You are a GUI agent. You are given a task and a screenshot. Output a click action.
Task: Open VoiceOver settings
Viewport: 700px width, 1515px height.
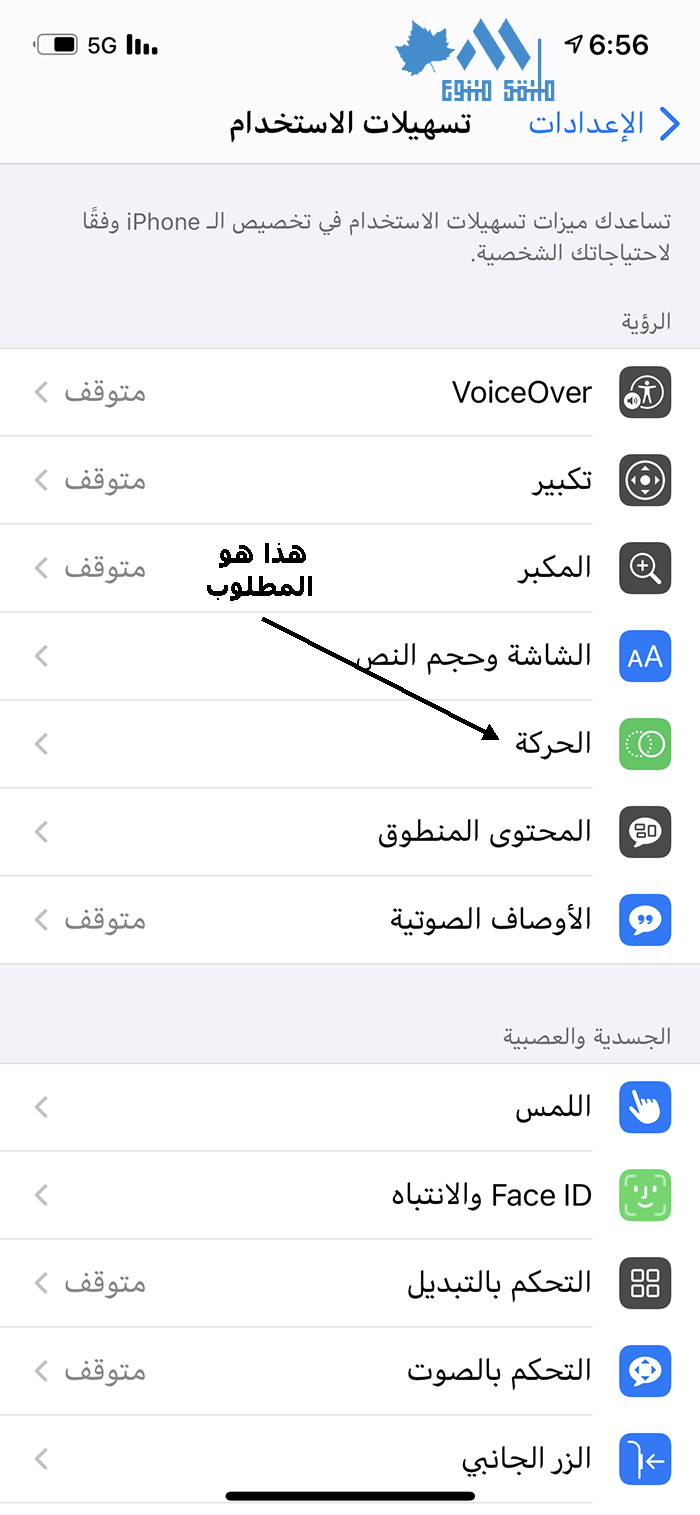[x=350, y=392]
